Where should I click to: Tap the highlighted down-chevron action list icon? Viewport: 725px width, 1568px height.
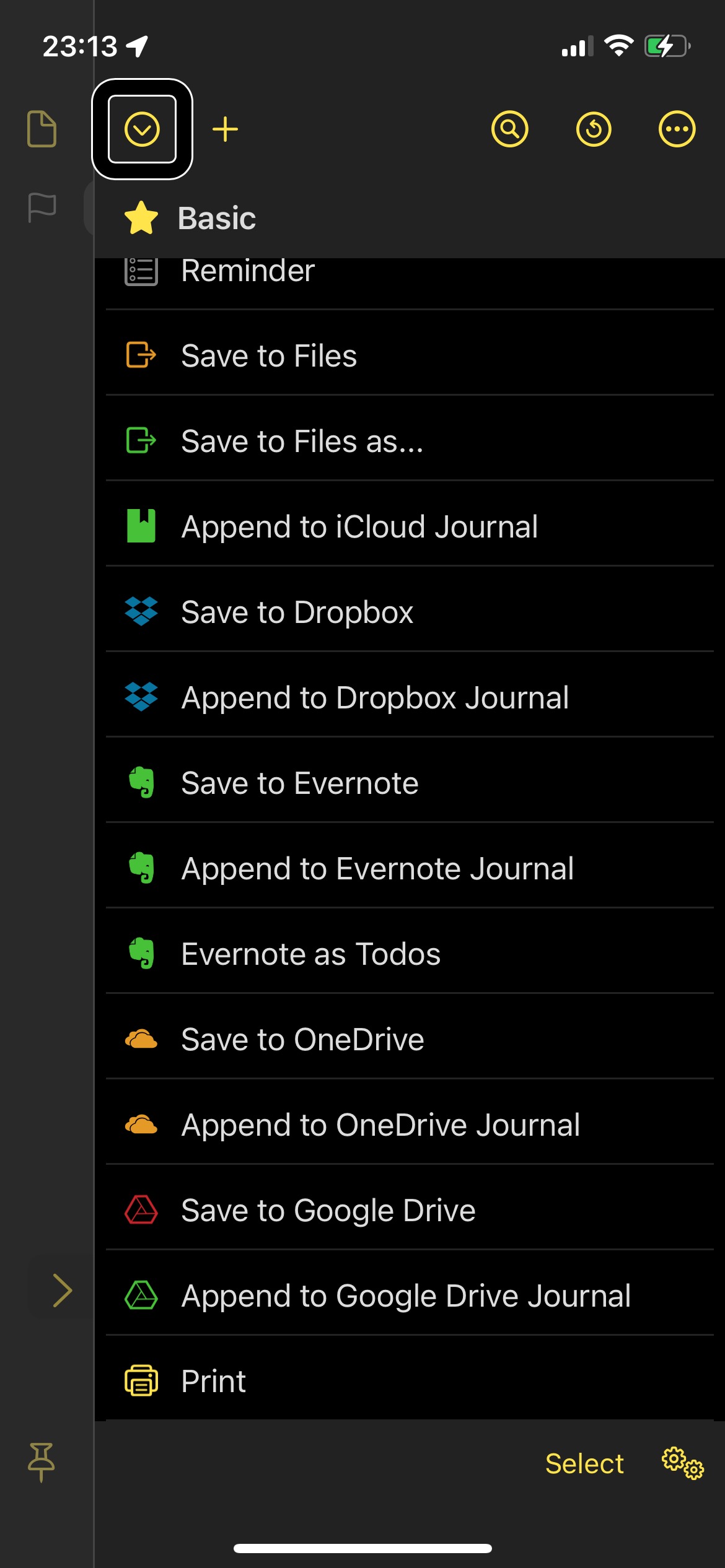pos(142,129)
